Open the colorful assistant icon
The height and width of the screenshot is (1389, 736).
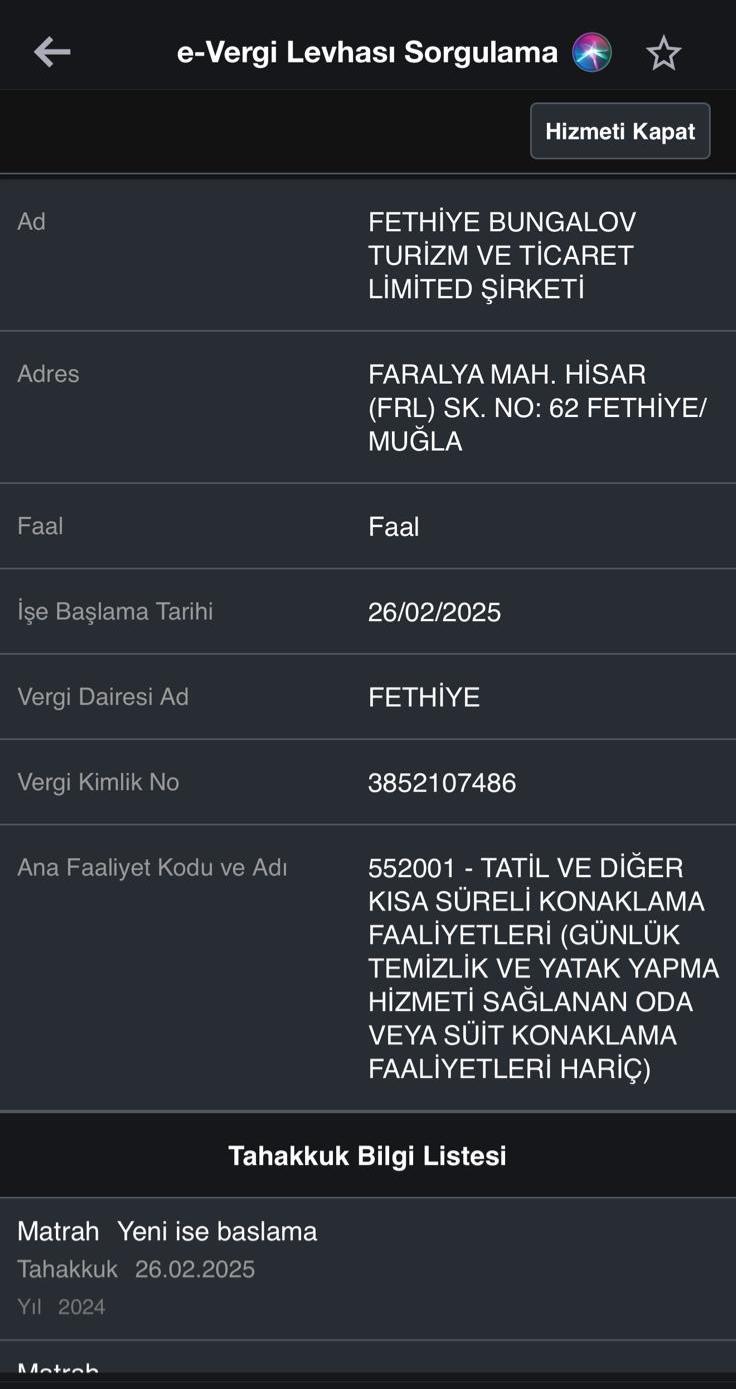pyautogui.click(x=592, y=52)
